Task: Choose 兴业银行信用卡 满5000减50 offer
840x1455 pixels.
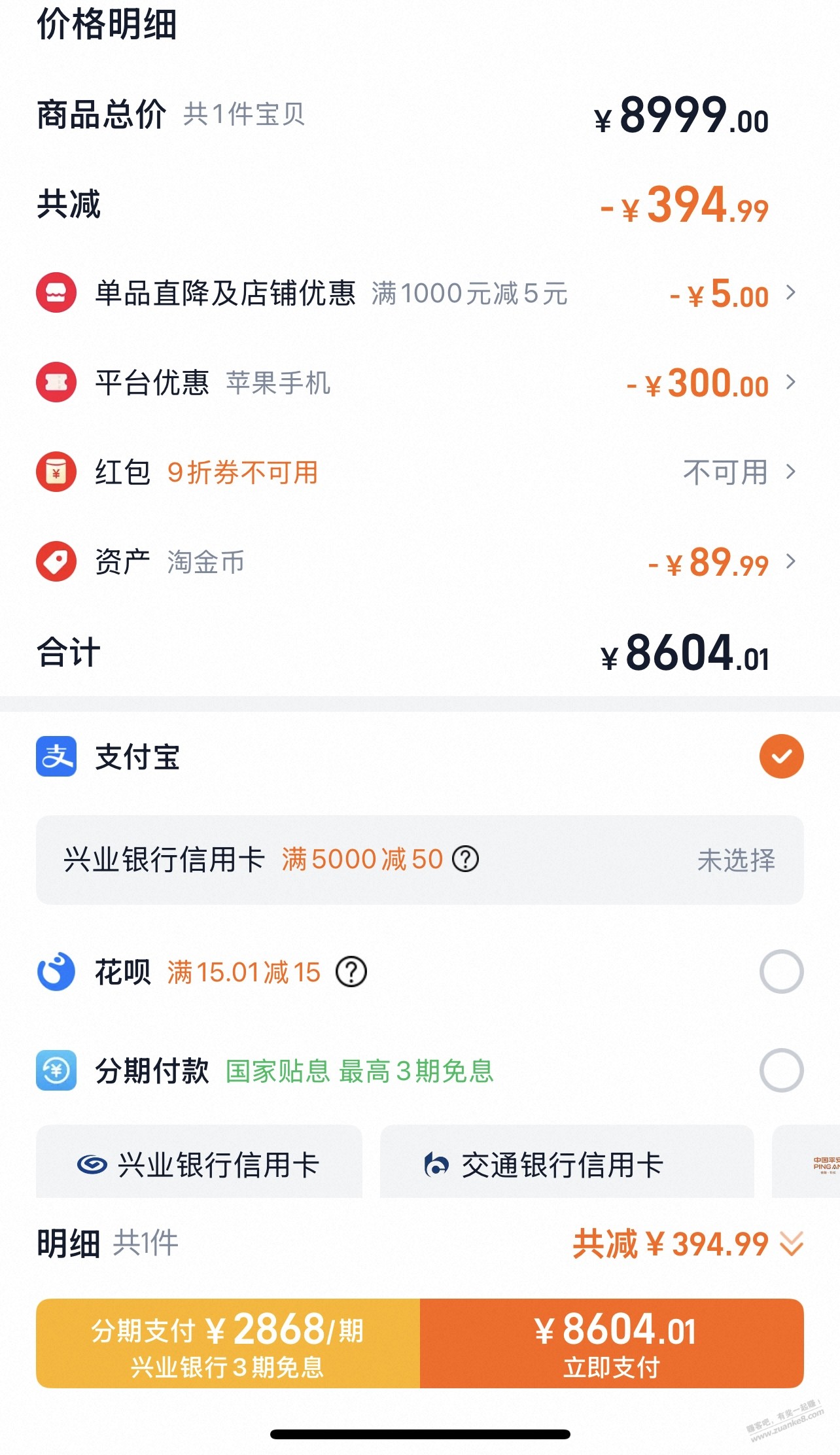Action: click(735, 860)
